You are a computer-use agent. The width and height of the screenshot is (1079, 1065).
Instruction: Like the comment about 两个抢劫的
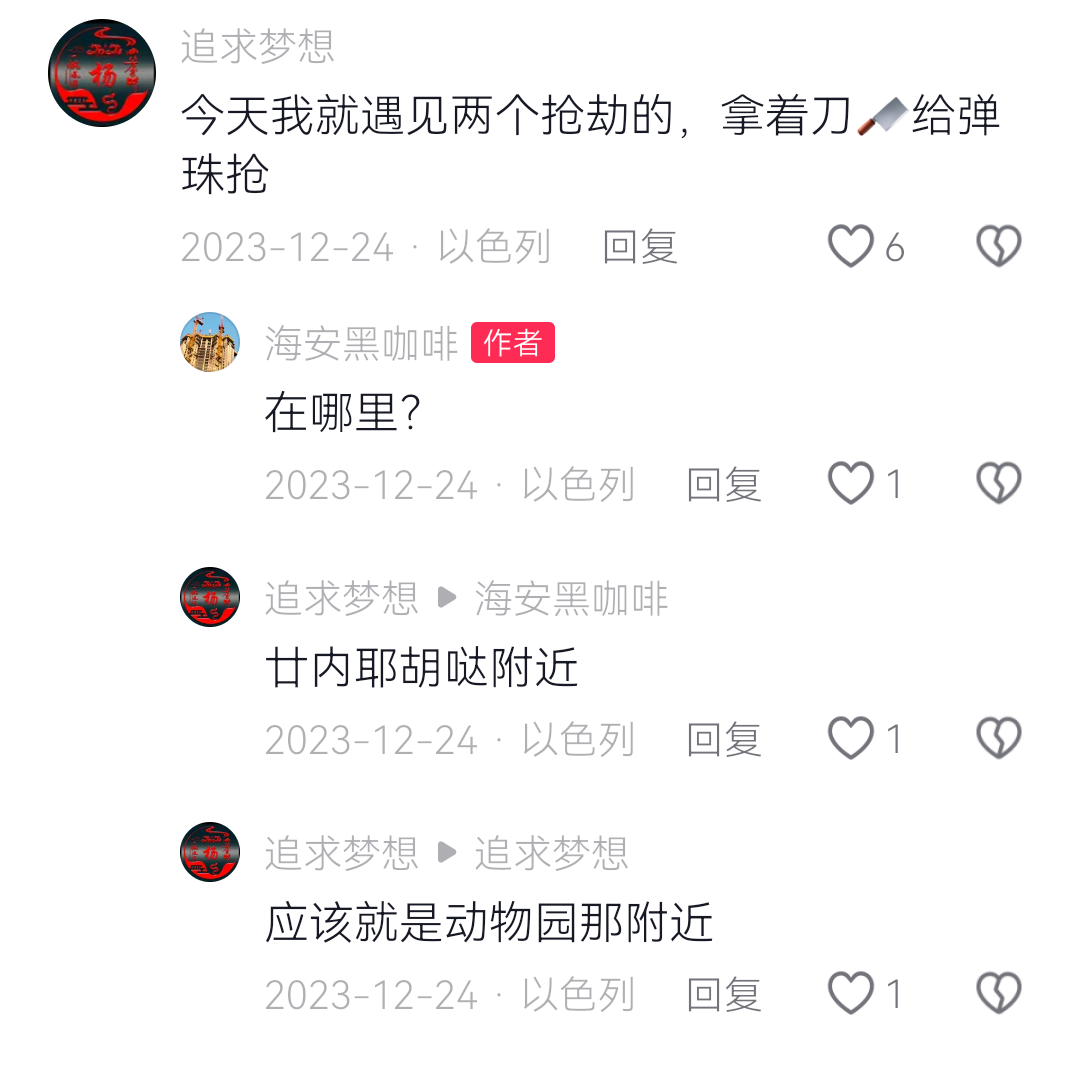(x=851, y=246)
